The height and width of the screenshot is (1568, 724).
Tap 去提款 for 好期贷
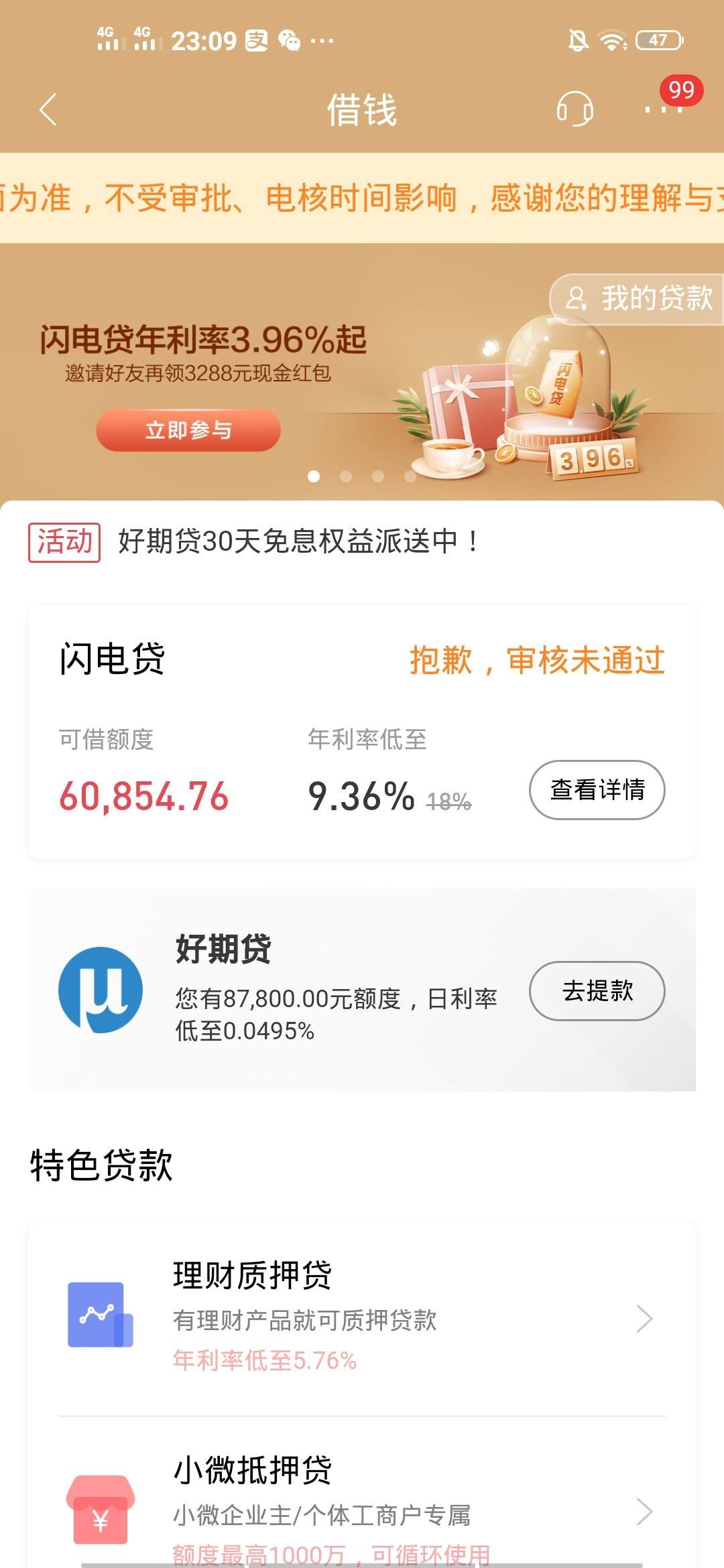coord(596,990)
